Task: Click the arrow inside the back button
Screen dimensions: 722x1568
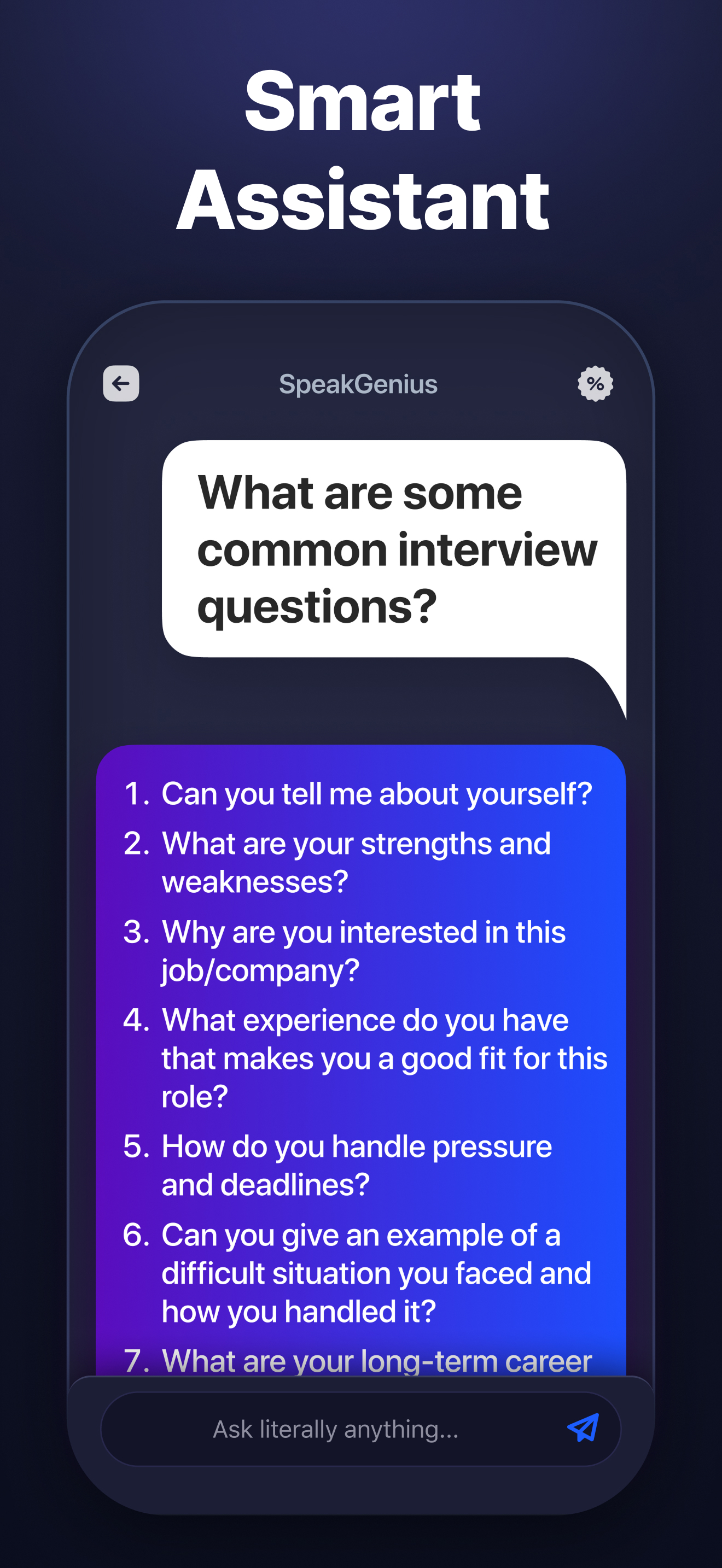Action: [x=121, y=383]
